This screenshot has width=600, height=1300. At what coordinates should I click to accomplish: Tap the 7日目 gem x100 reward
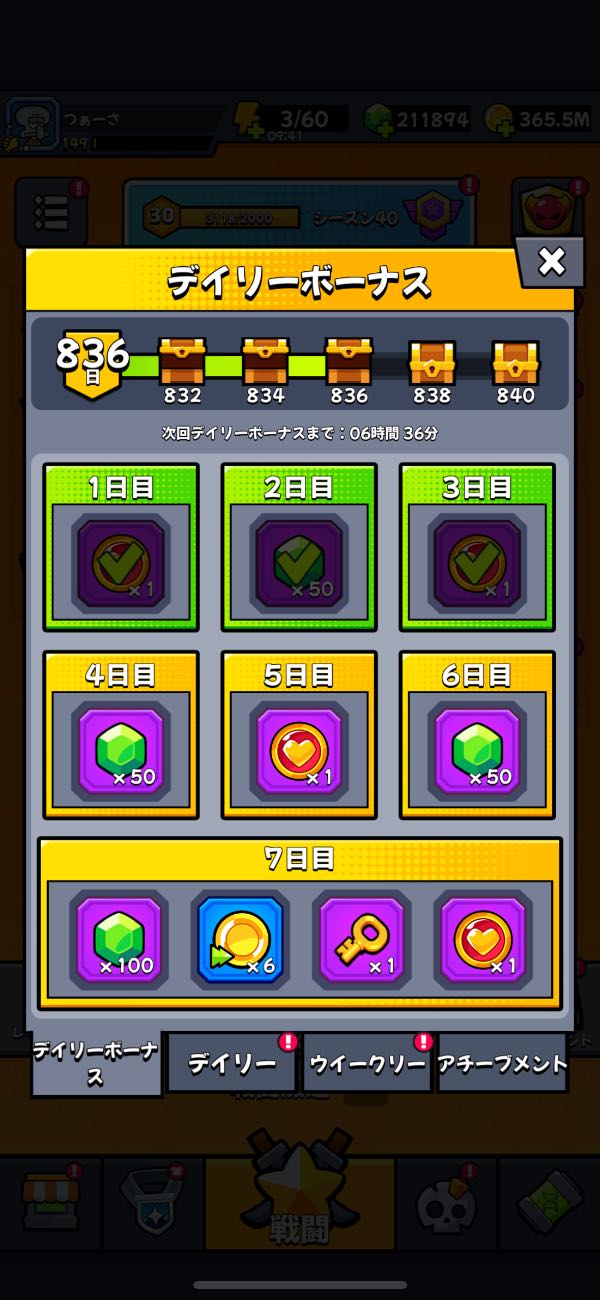(x=119, y=940)
